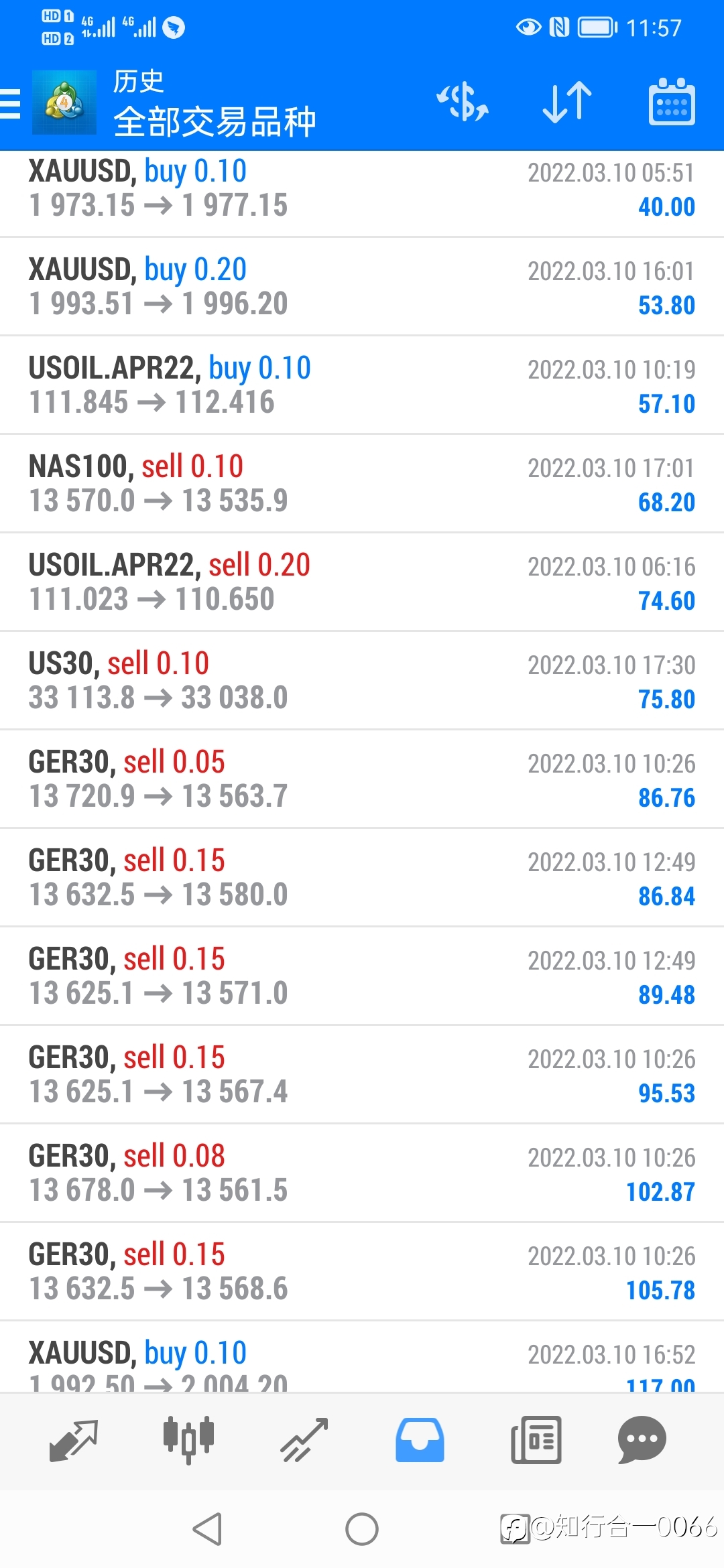Open the sort order arrows
This screenshot has width=724, height=1568.
[x=567, y=103]
